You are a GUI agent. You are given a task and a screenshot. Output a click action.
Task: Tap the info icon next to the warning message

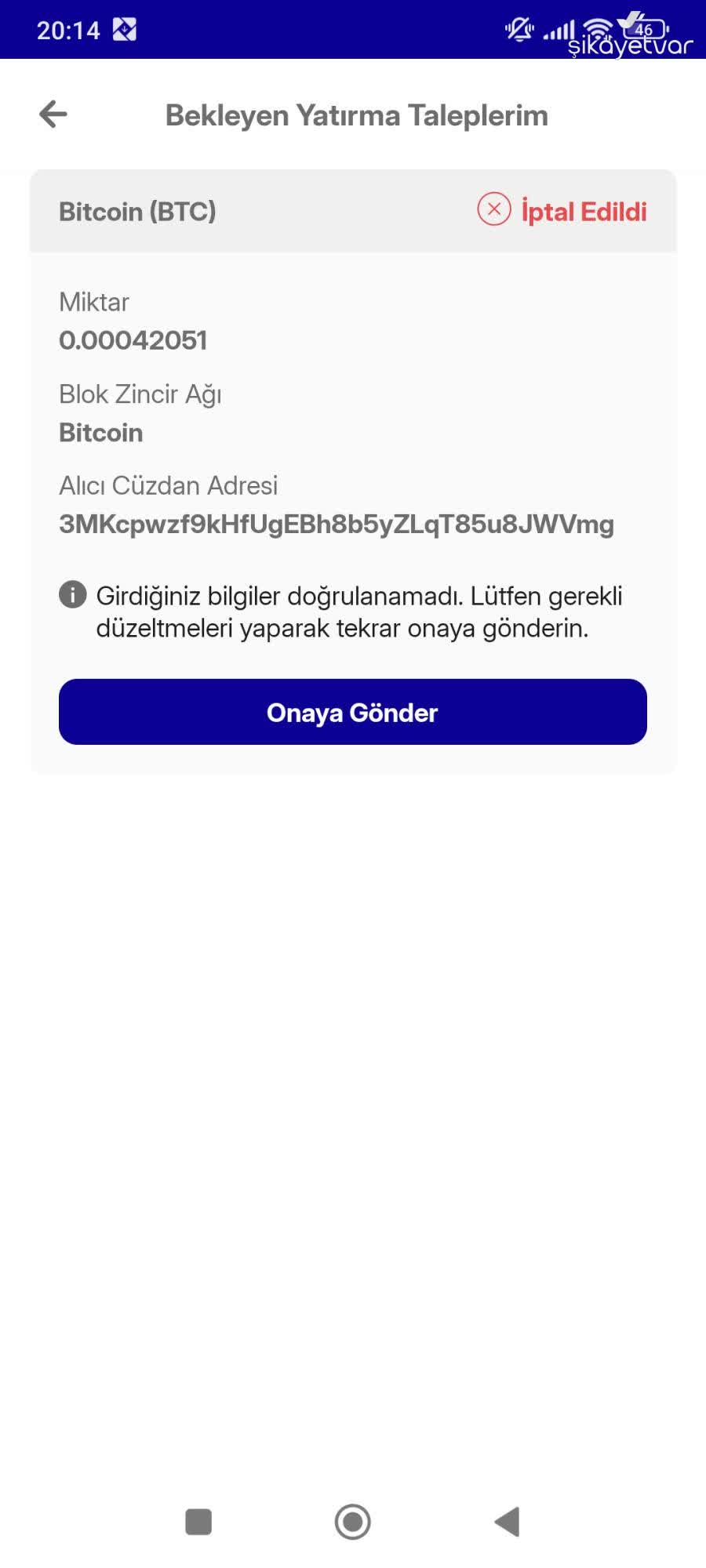pyautogui.click(x=71, y=594)
